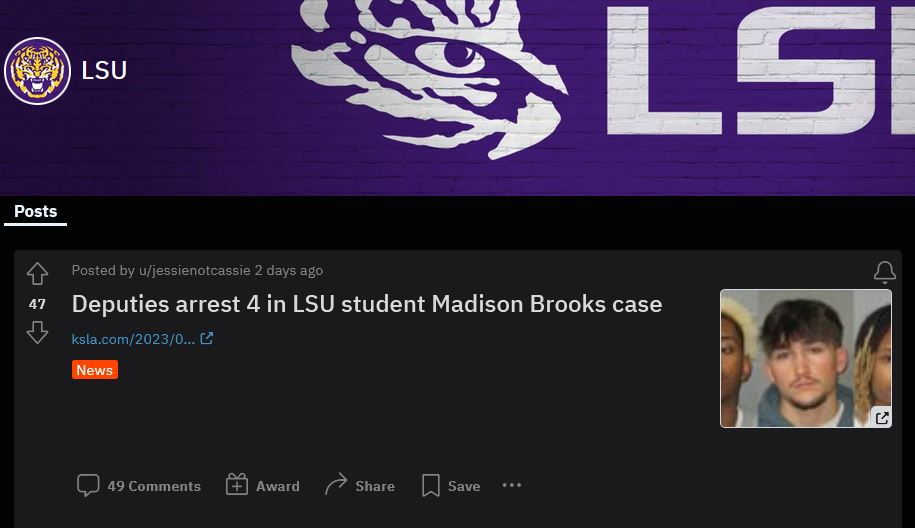
Task: Open the 49 Comments section
Action: 139,486
